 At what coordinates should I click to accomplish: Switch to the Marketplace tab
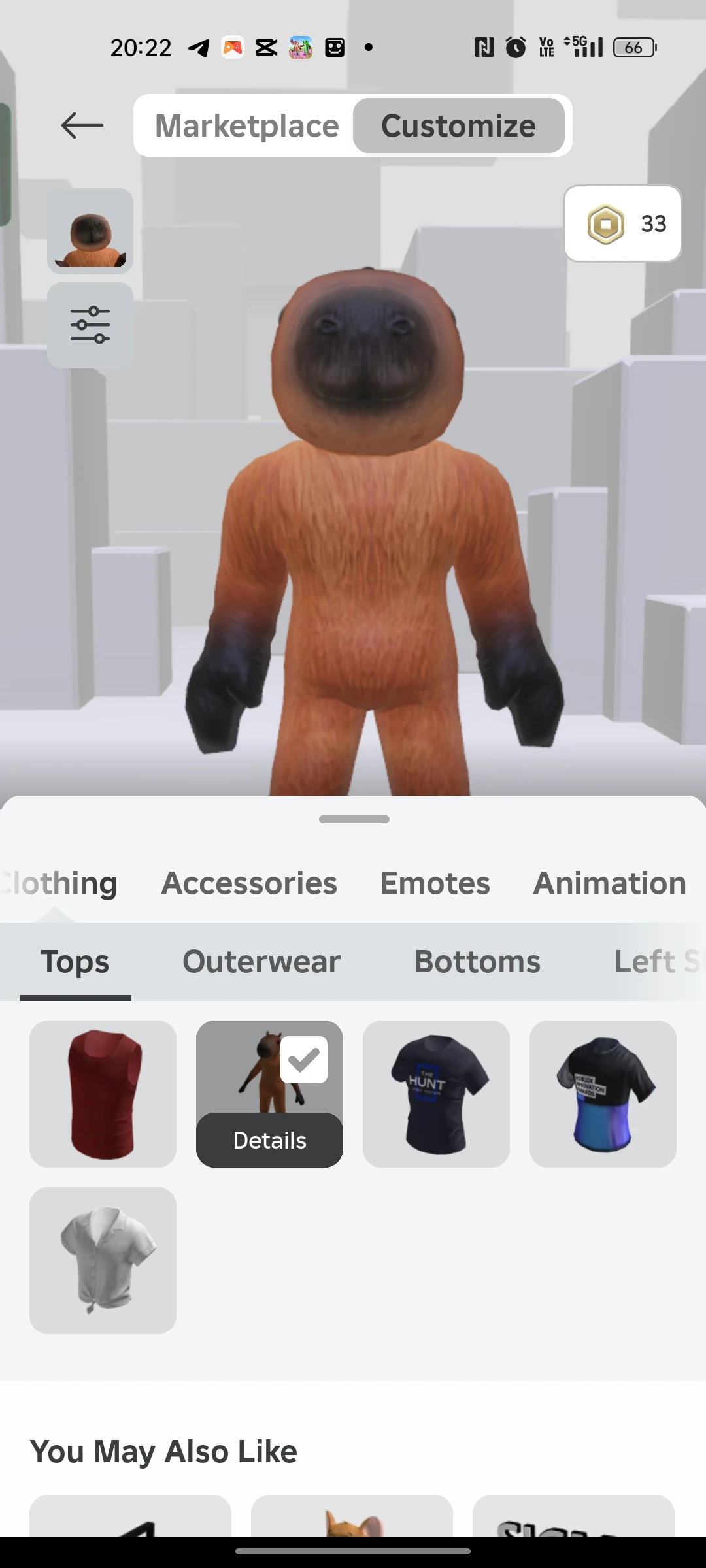[246, 126]
